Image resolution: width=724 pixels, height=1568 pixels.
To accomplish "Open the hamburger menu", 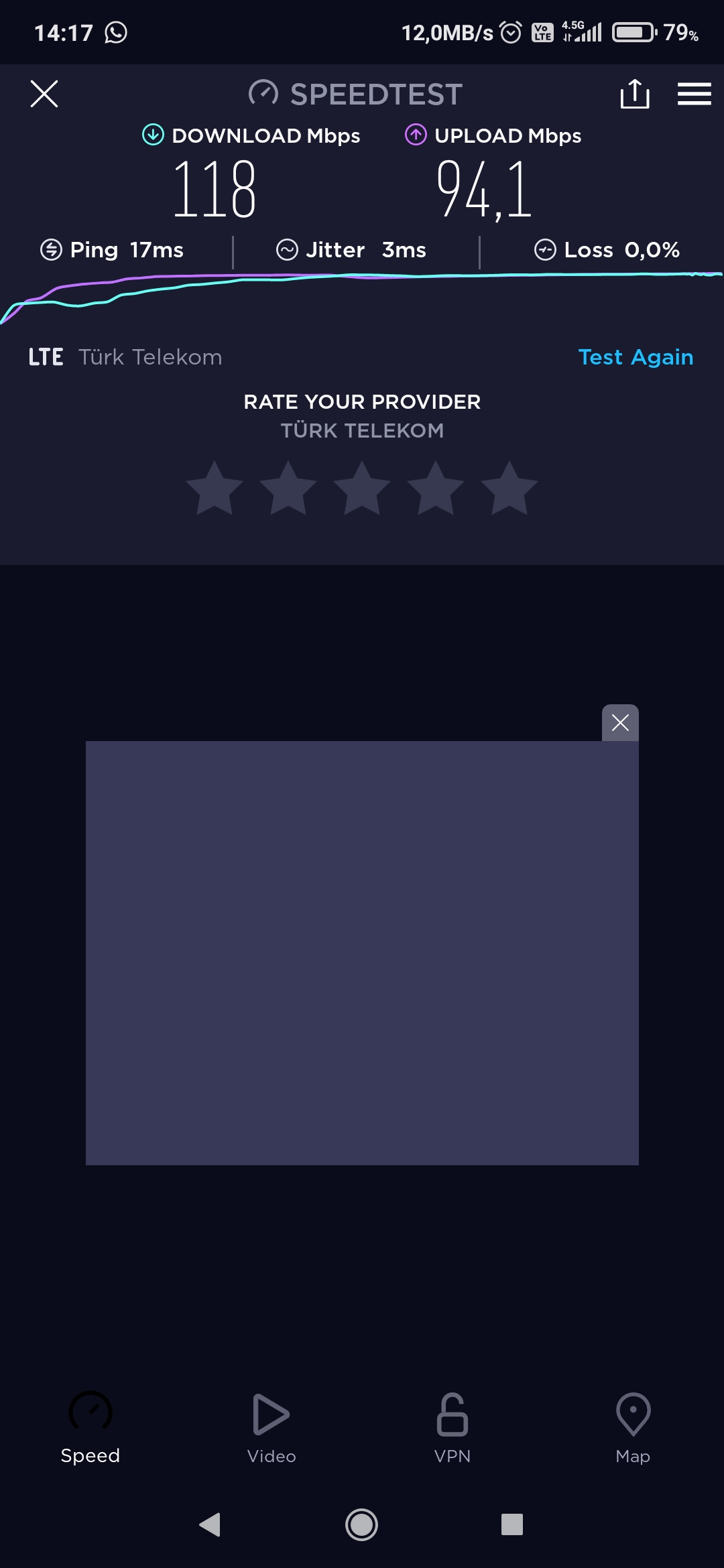I will 694,94.
